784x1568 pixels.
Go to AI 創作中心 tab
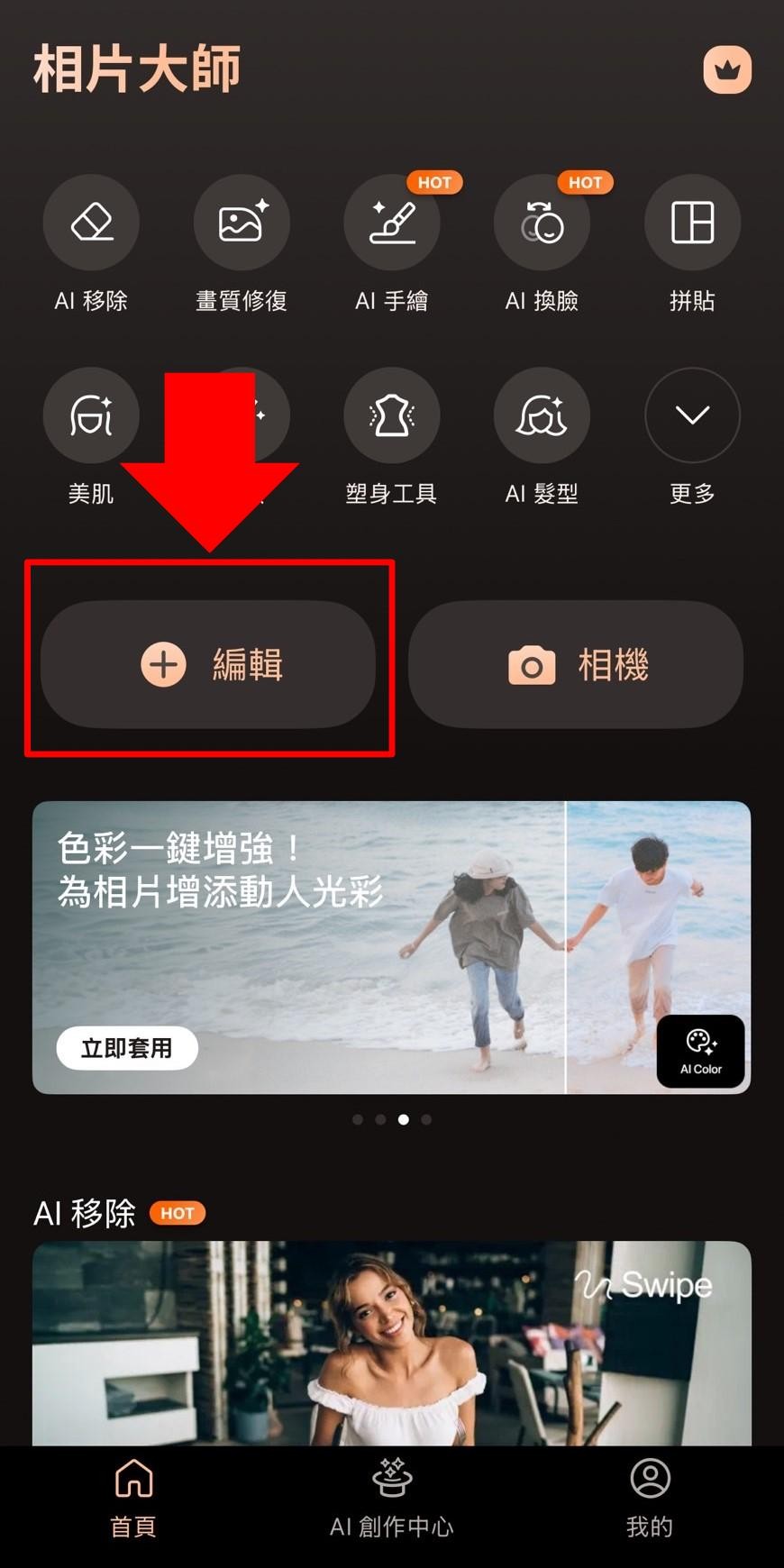pyautogui.click(x=391, y=1498)
